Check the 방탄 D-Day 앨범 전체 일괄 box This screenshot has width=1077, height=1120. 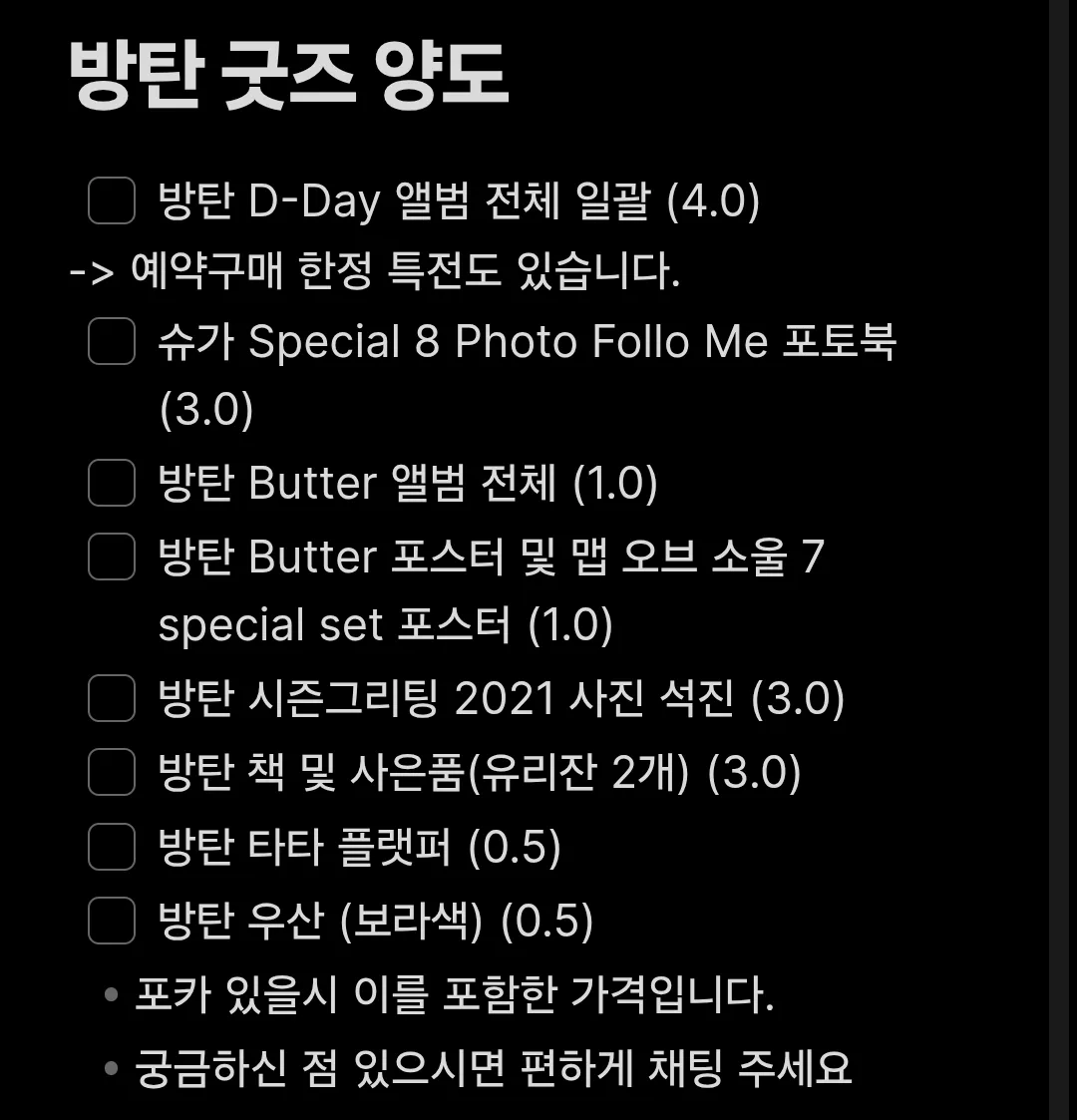tap(112, 201)
